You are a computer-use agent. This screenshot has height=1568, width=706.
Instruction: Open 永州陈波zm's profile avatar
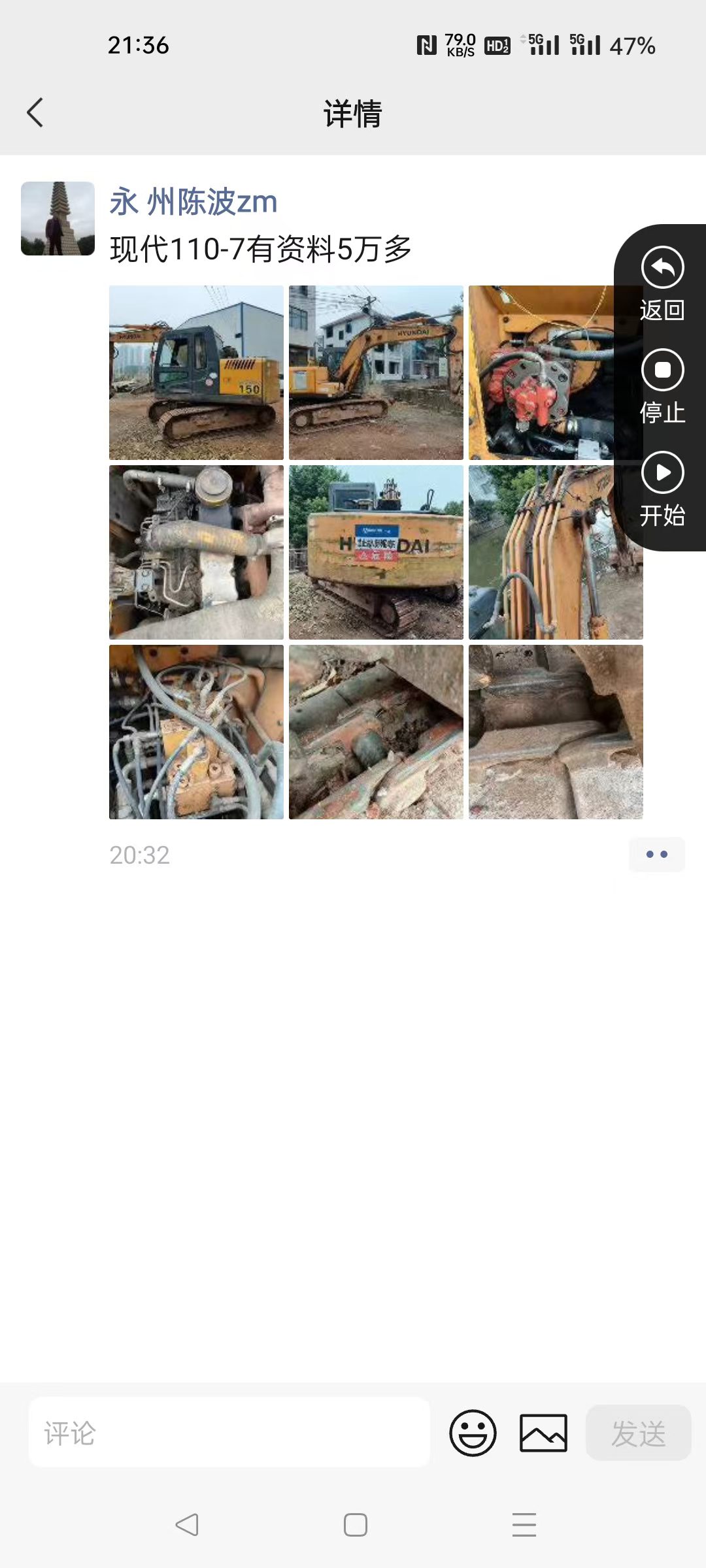[x=58, y=218]
